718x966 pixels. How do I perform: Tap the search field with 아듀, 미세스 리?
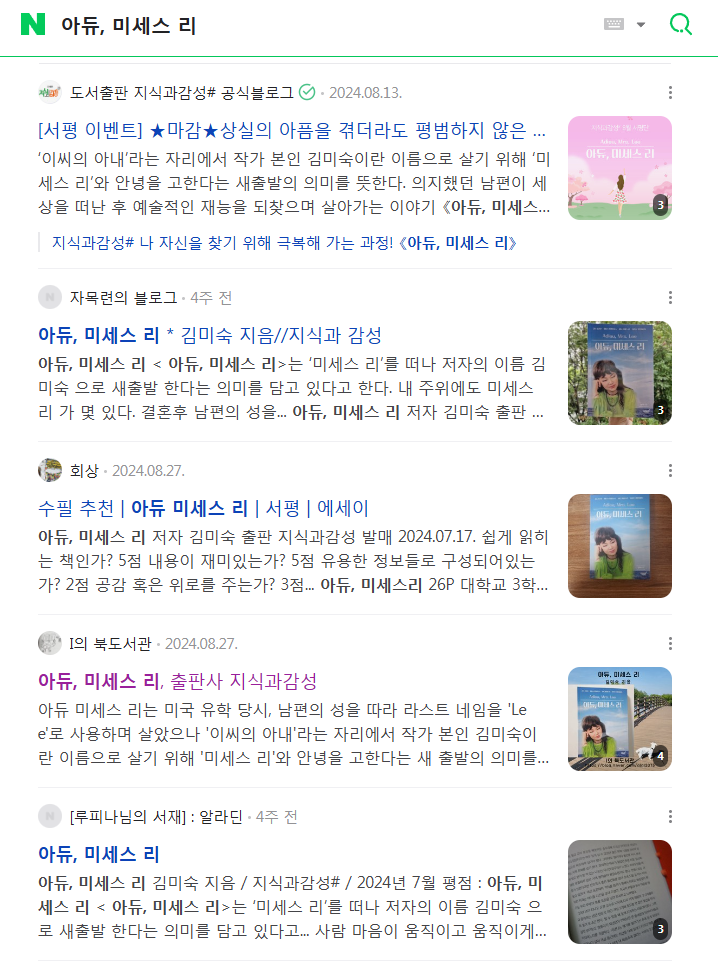click(300, 26)
